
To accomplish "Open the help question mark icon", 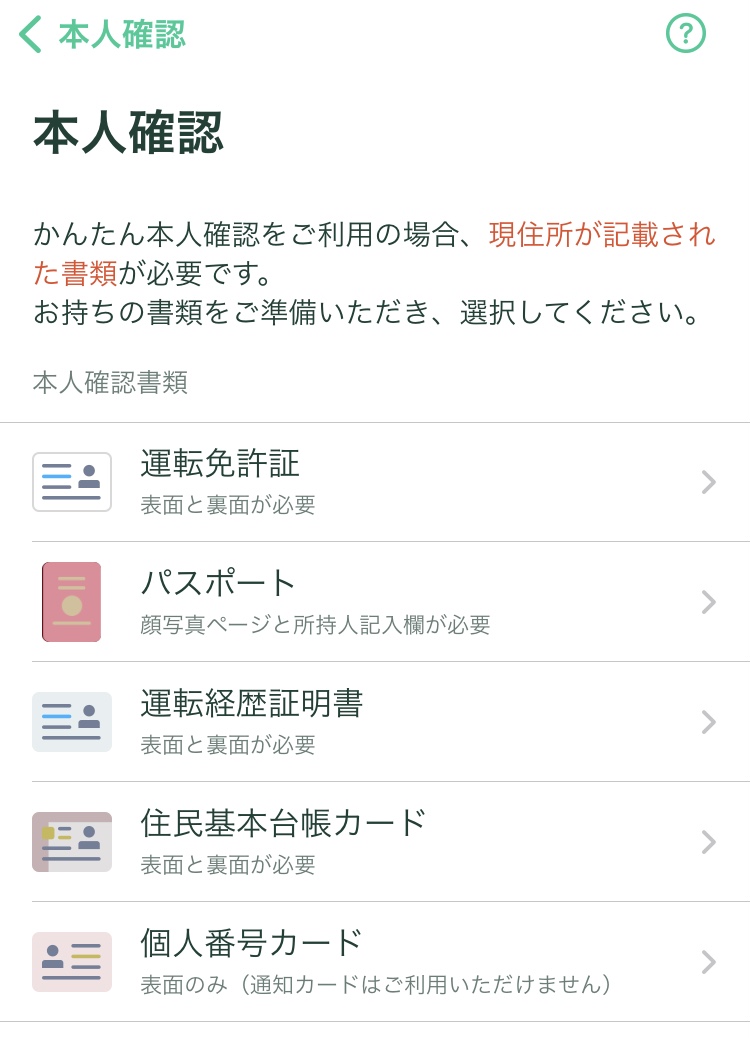I will coord(686,34).
